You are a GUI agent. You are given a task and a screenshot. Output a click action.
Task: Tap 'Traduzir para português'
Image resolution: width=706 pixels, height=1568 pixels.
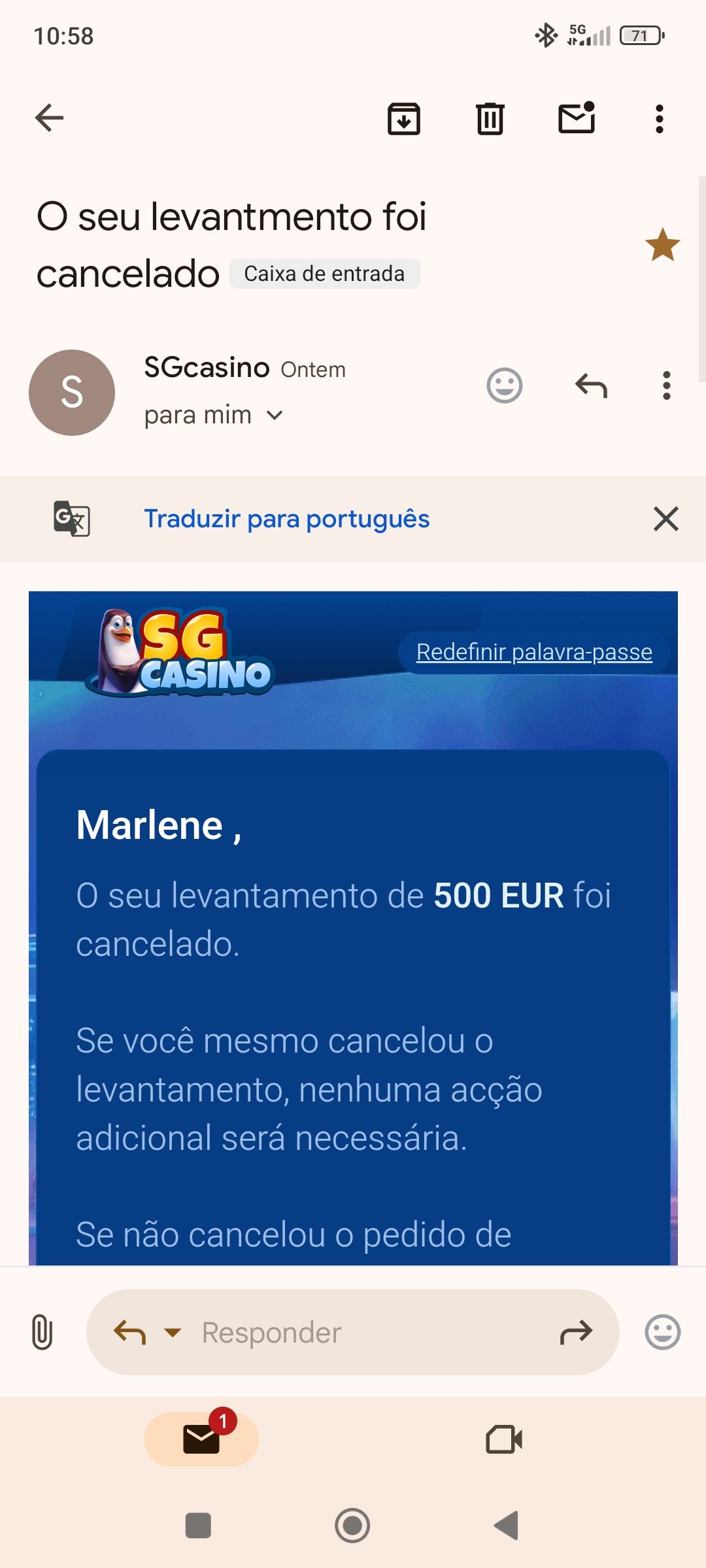point(286,519)
